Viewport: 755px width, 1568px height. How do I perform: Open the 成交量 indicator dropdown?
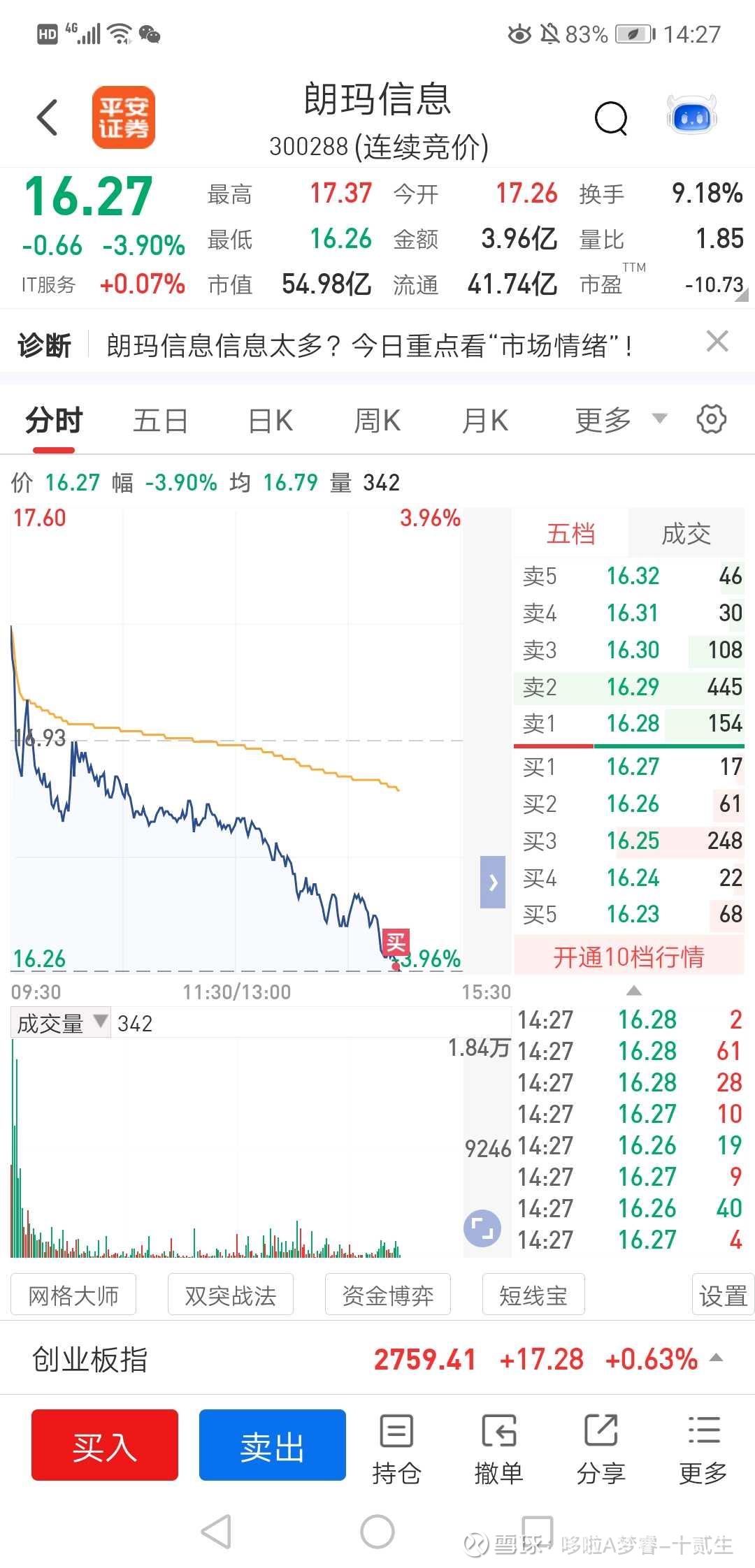point(61,1024)
